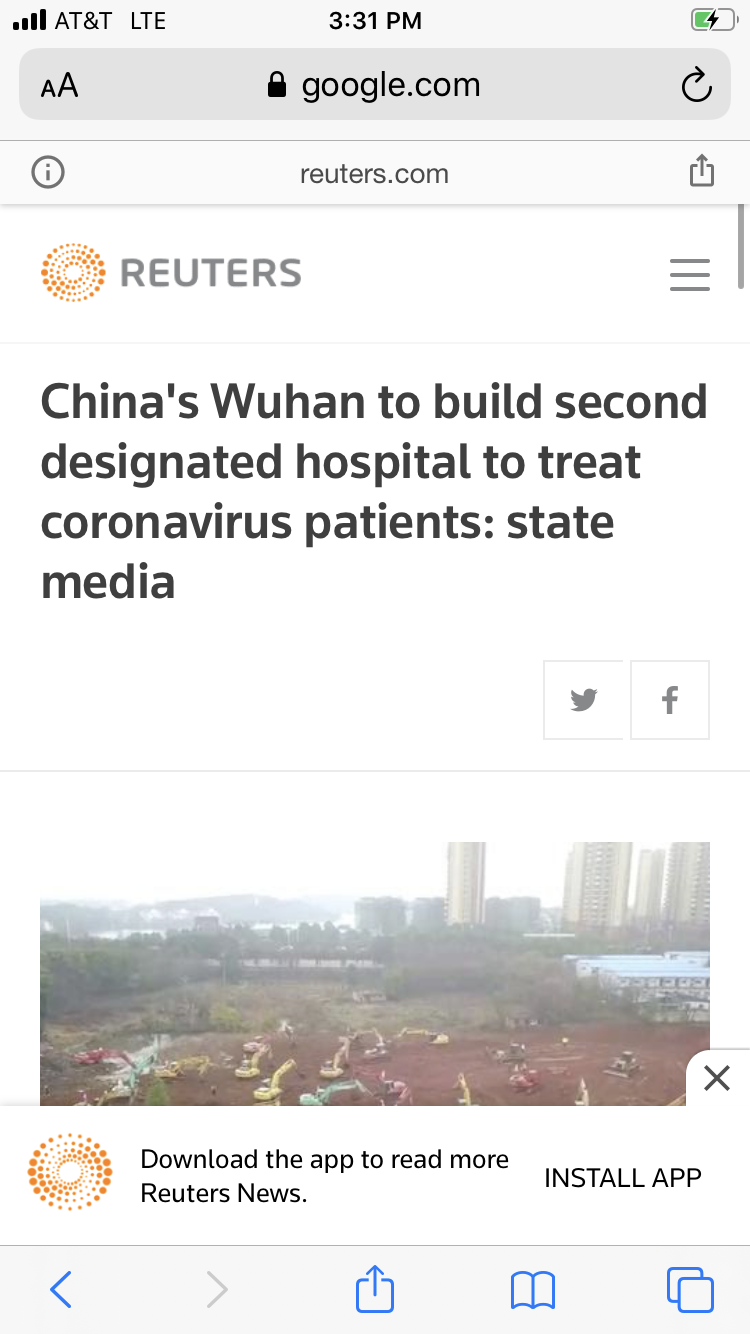Open the Reuters hamburger menu
The height and width of the screenshot is (1334, 750).
click(x=689, y=274)
